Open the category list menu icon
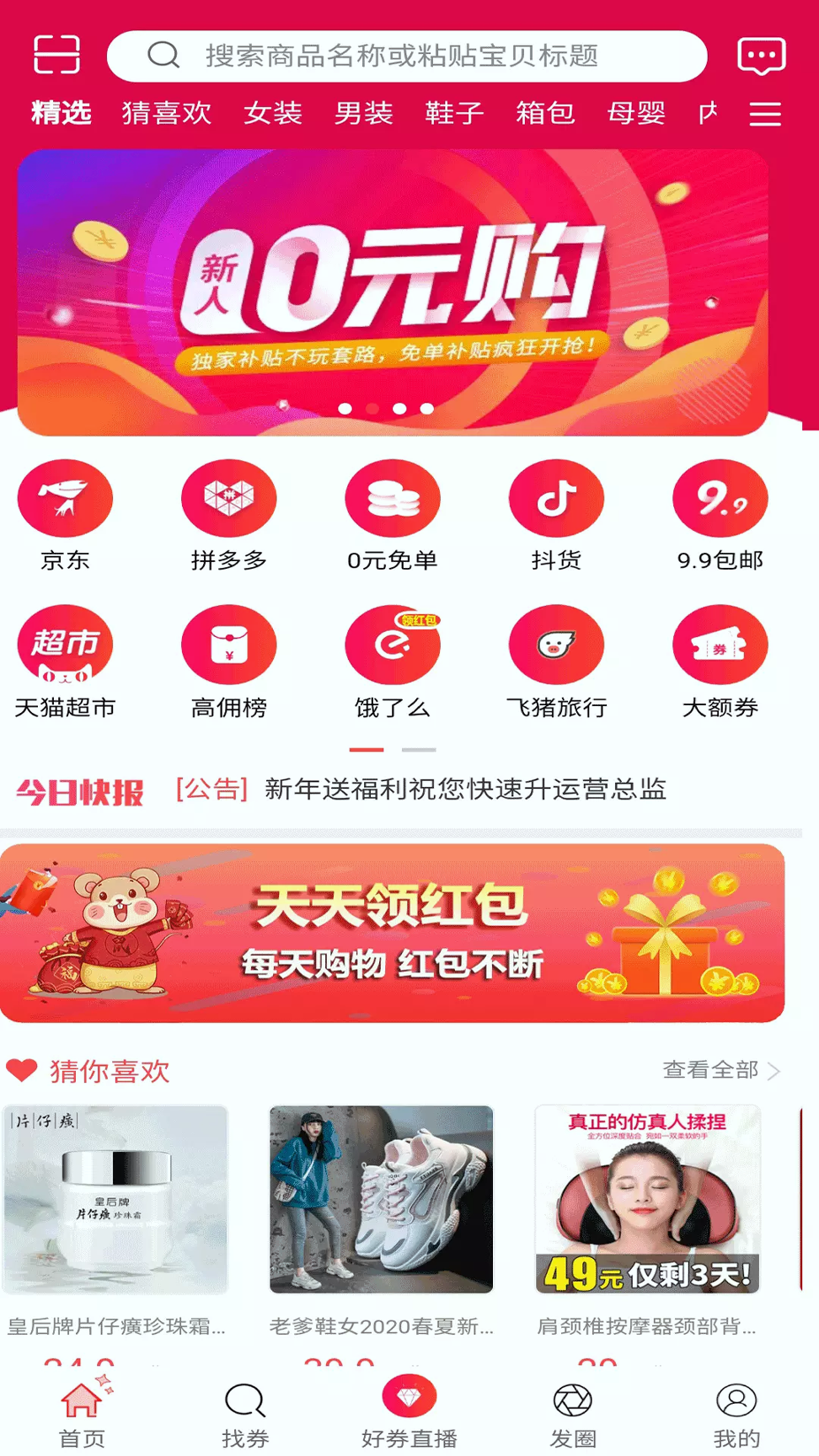This screenshot has height=1456, width=819. [765, 114]
